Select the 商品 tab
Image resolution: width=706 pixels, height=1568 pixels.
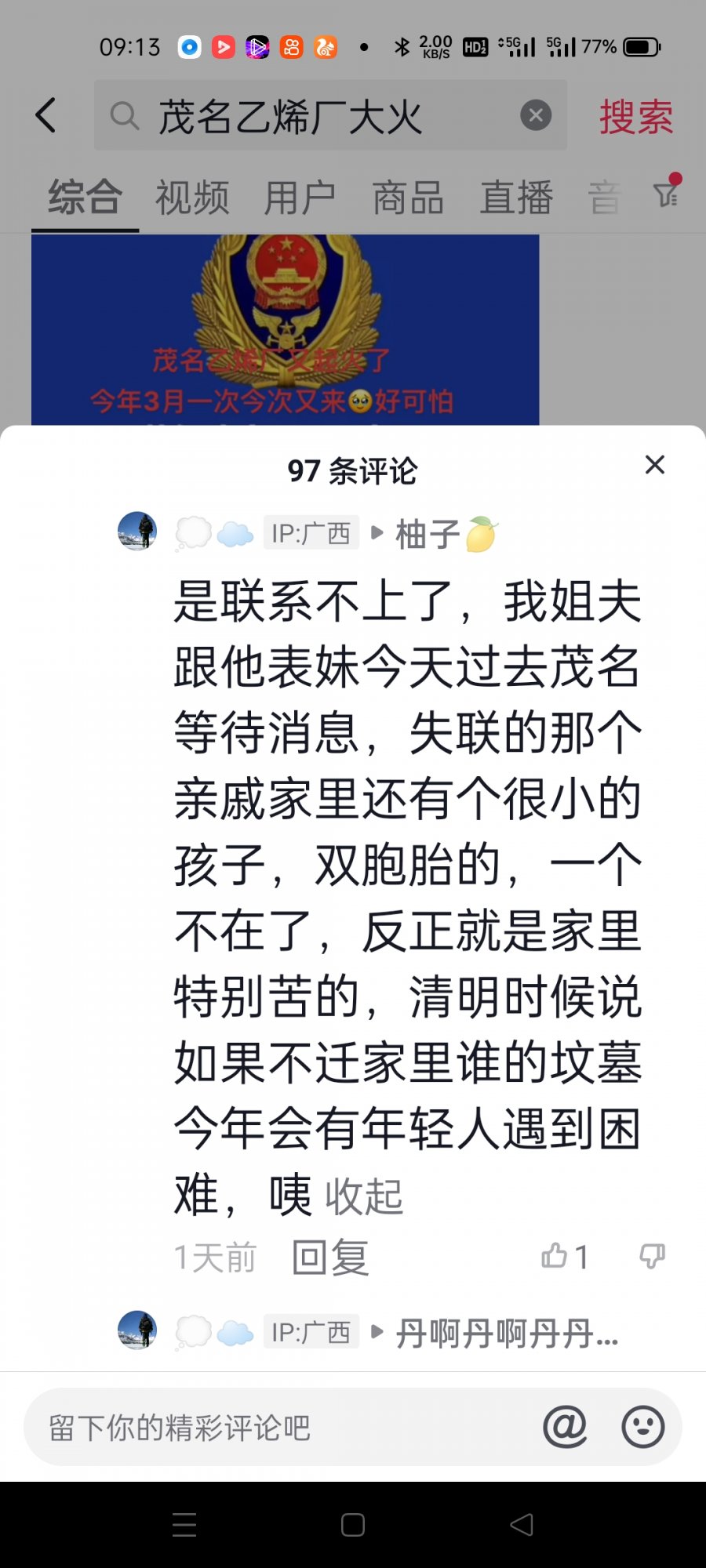tap(408, 197)
